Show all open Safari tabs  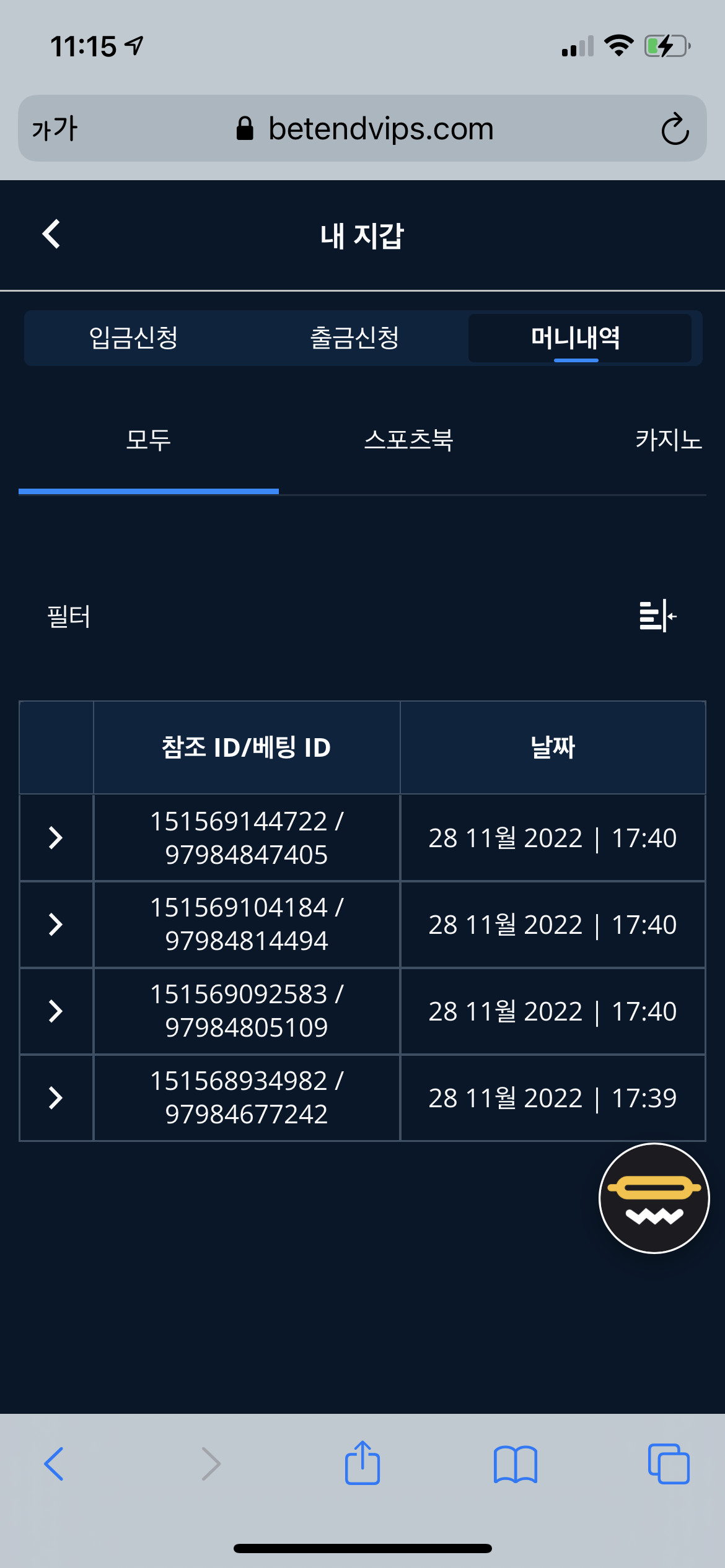coord(668,1464)
